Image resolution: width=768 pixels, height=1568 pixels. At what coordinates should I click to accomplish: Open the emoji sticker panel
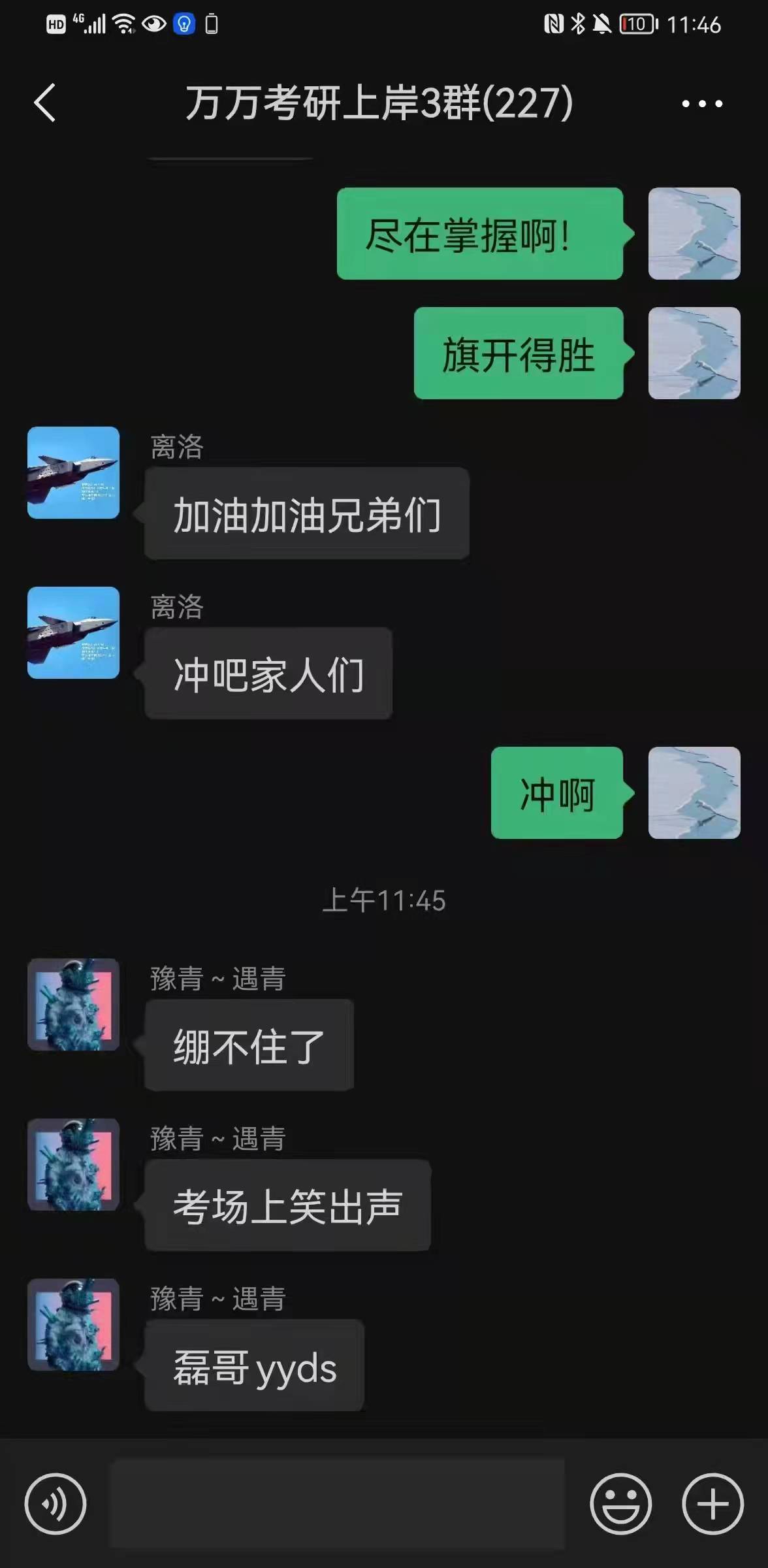[x=620, y=1503]
